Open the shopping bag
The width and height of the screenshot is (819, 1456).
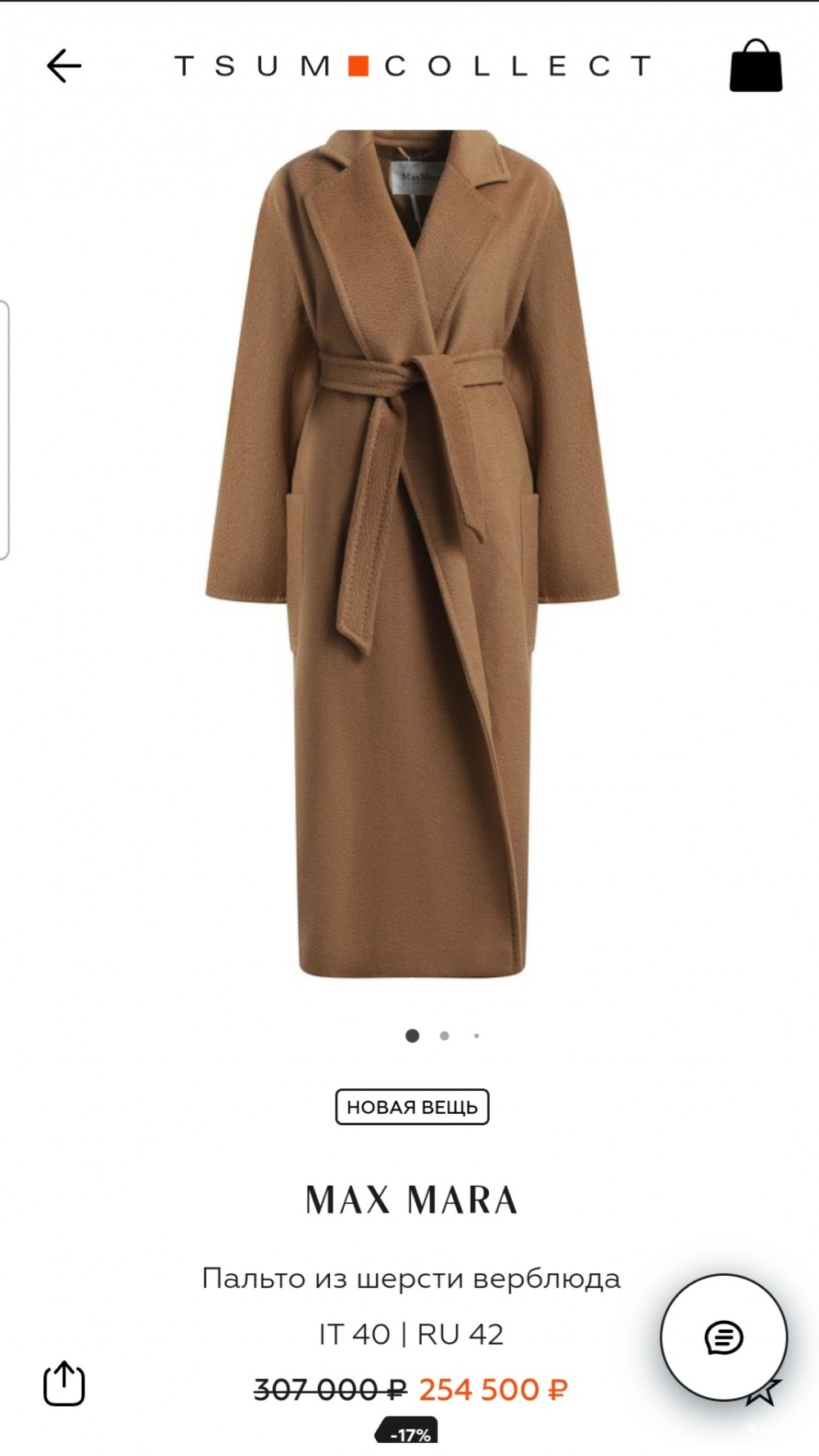pos(756,66)
